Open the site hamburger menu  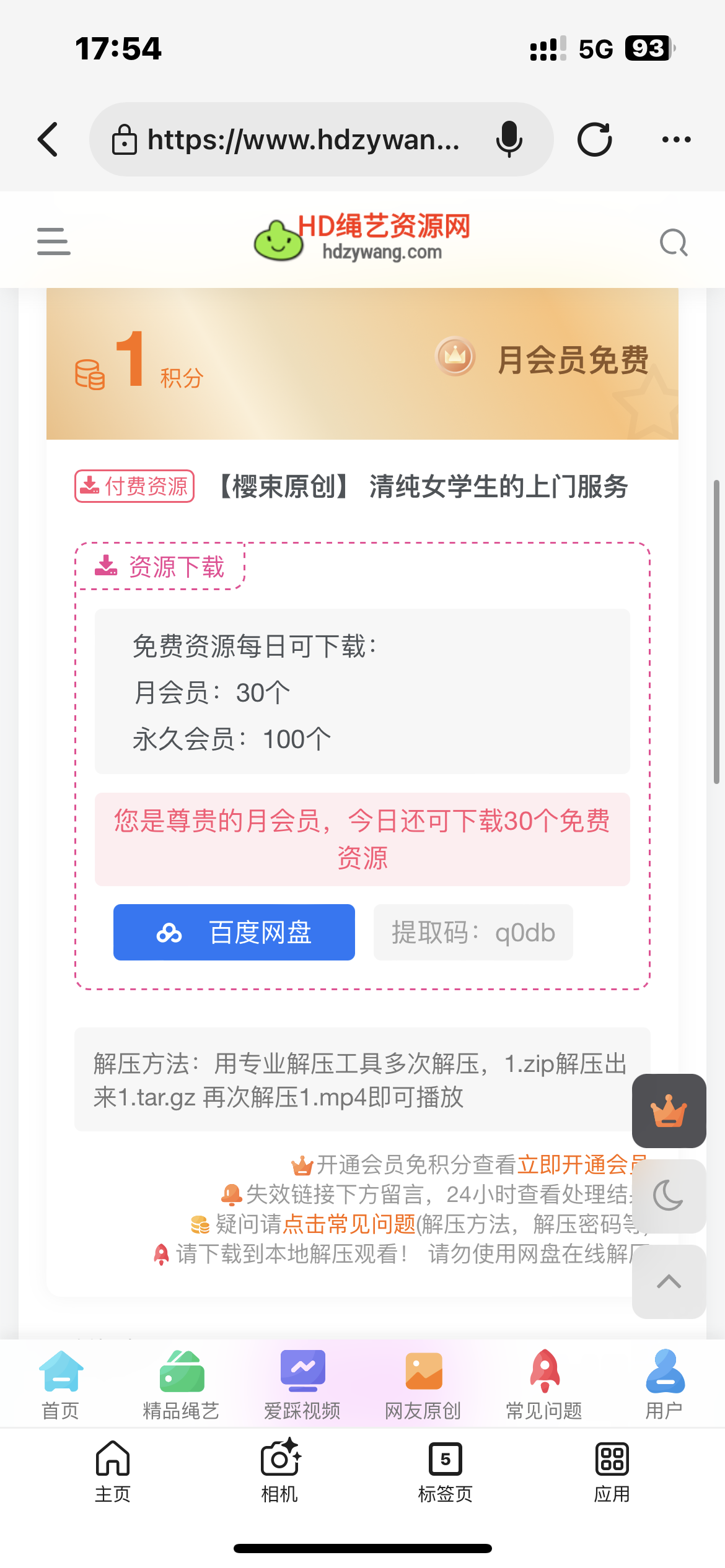click(x=54, y=241)
